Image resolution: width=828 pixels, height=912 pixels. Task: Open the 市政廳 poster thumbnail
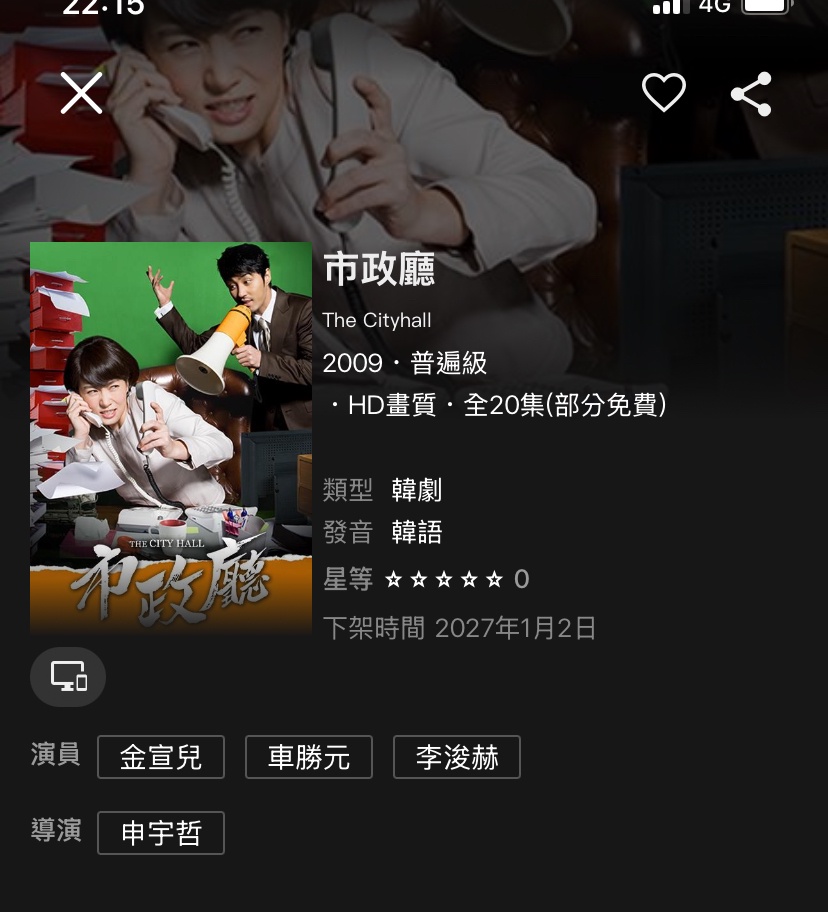tap(171, 438)
